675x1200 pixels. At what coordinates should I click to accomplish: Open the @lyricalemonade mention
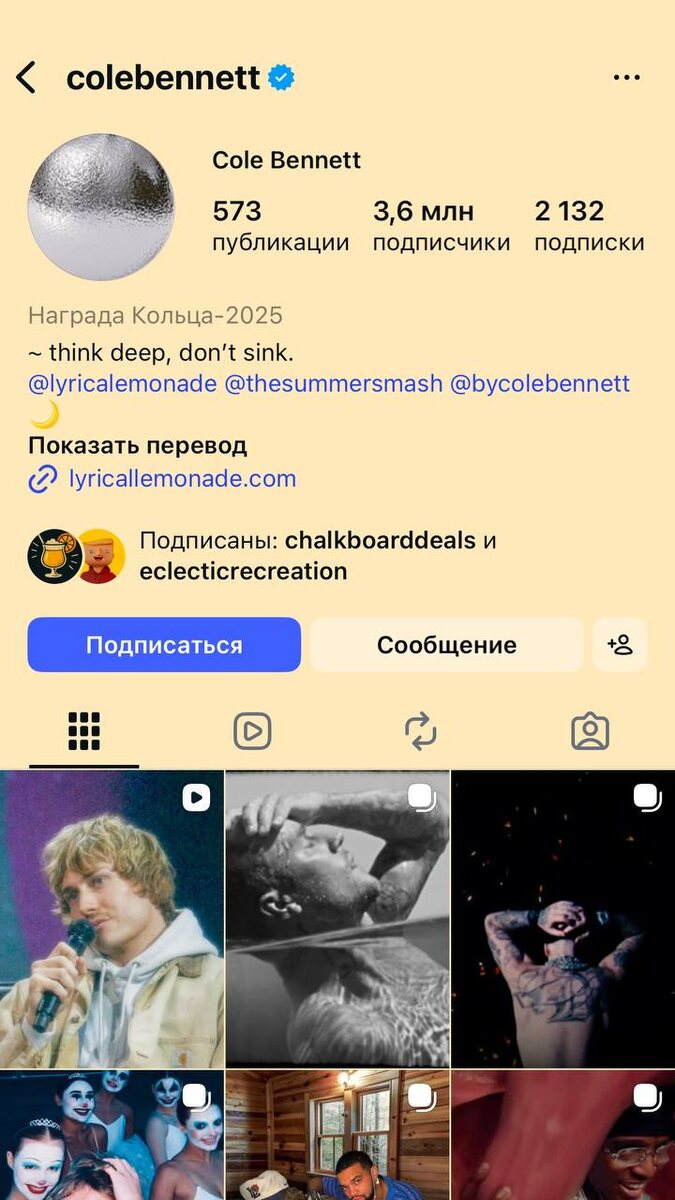pos(122,384)
